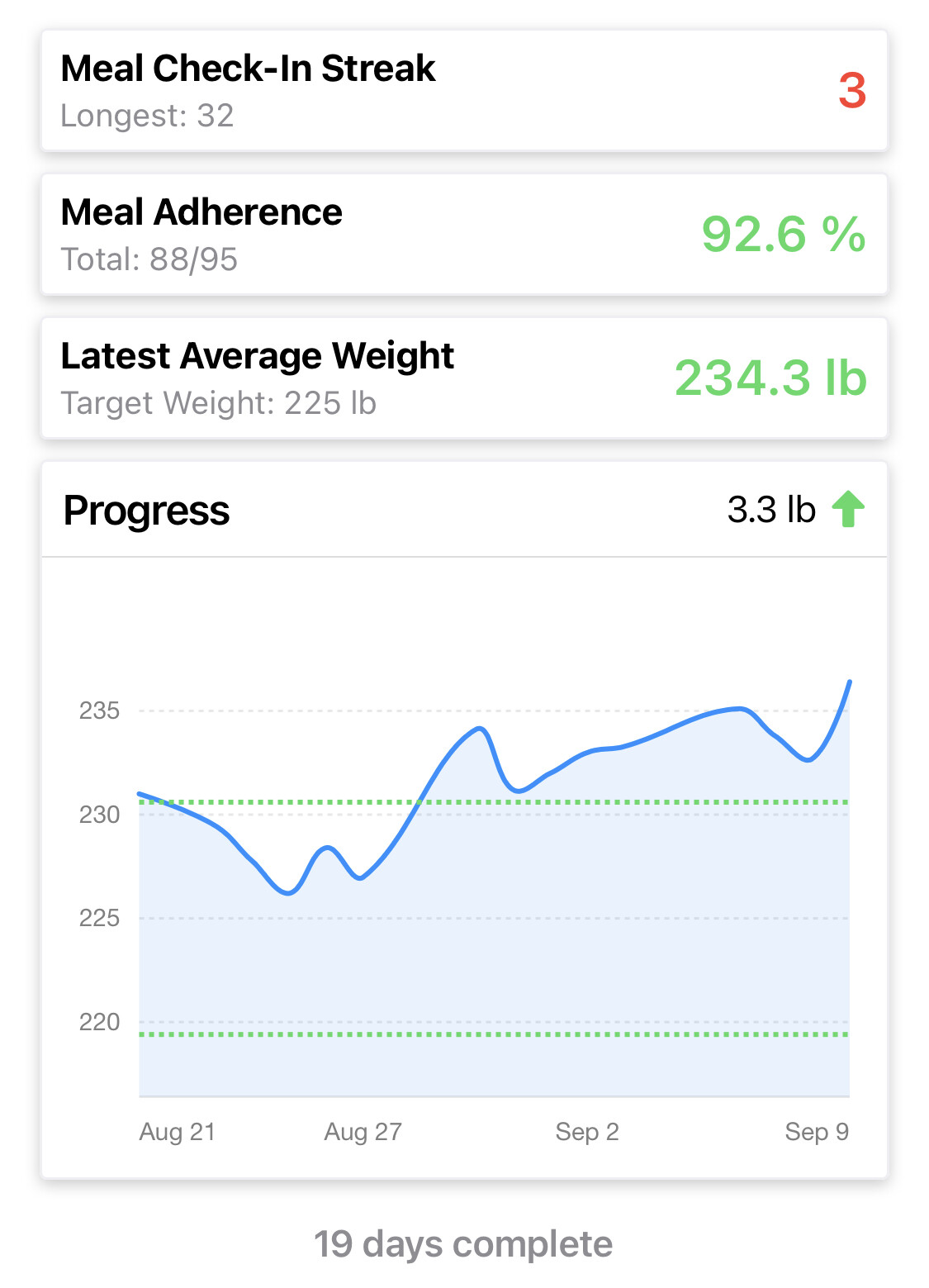Open the Meal Check-In Streak card
This screenshot has width=929, height=1288.
click(464, 91)
